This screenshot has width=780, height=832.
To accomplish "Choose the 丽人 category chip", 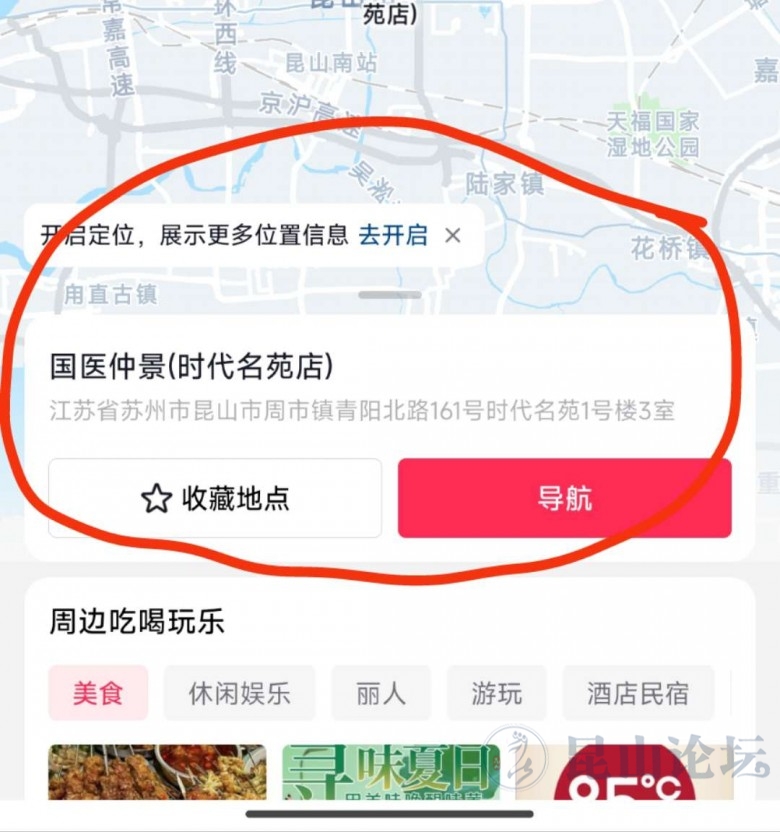I will (x=381, y=693).
